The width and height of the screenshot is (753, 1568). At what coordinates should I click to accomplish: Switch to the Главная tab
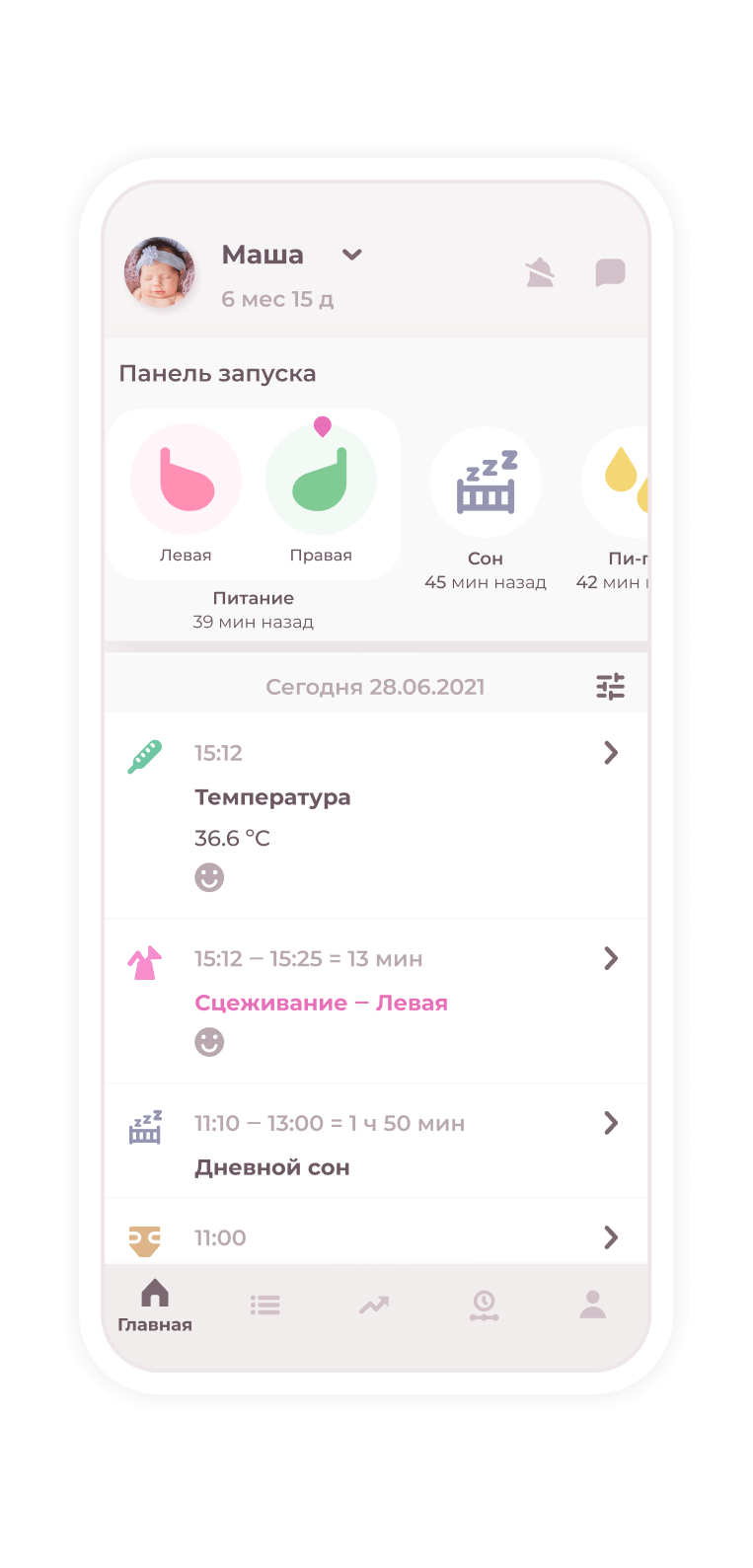155,1306
